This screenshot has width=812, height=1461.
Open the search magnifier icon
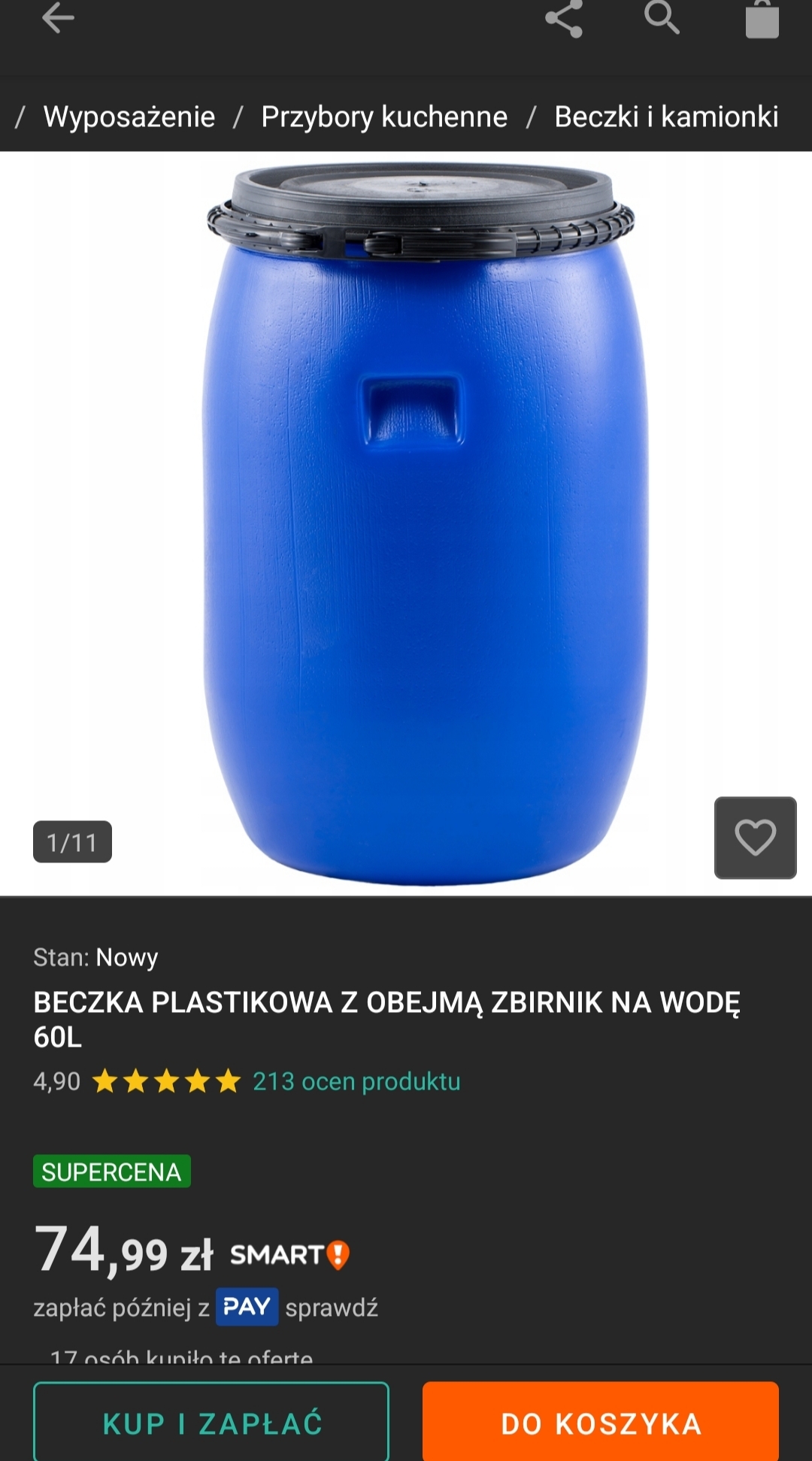pos(662,17)
